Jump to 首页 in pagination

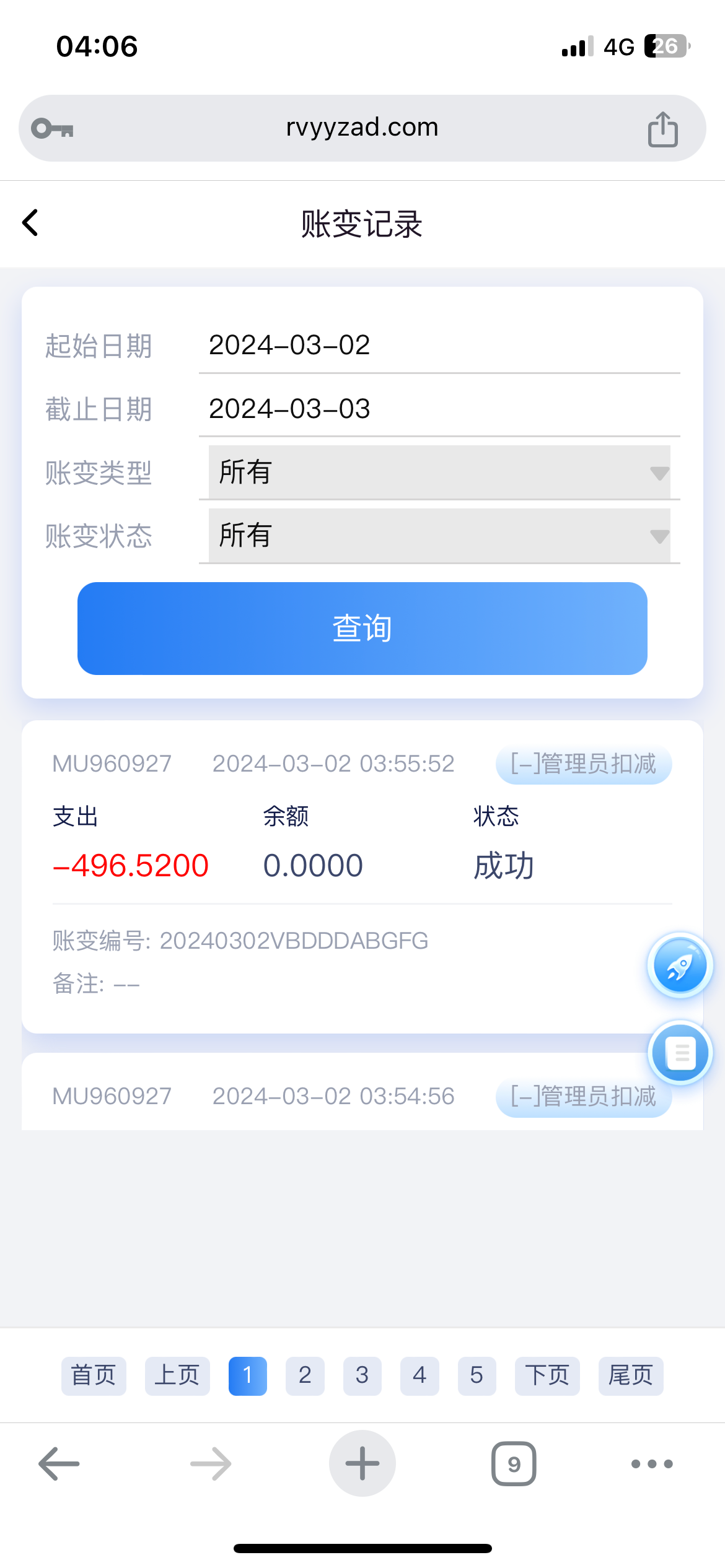pos(94,1376)
